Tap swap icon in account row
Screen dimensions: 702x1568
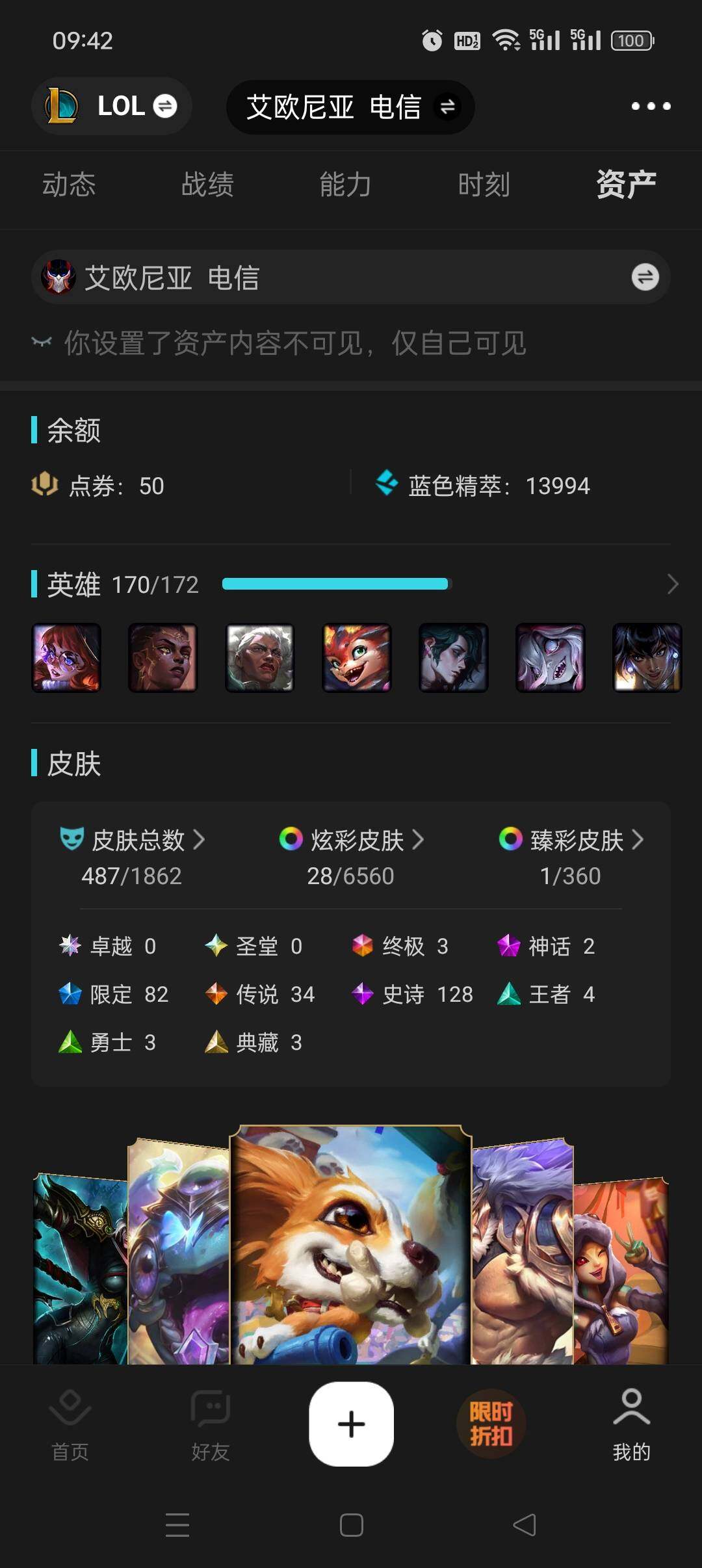pyautogui.click(x=645, y=277)
